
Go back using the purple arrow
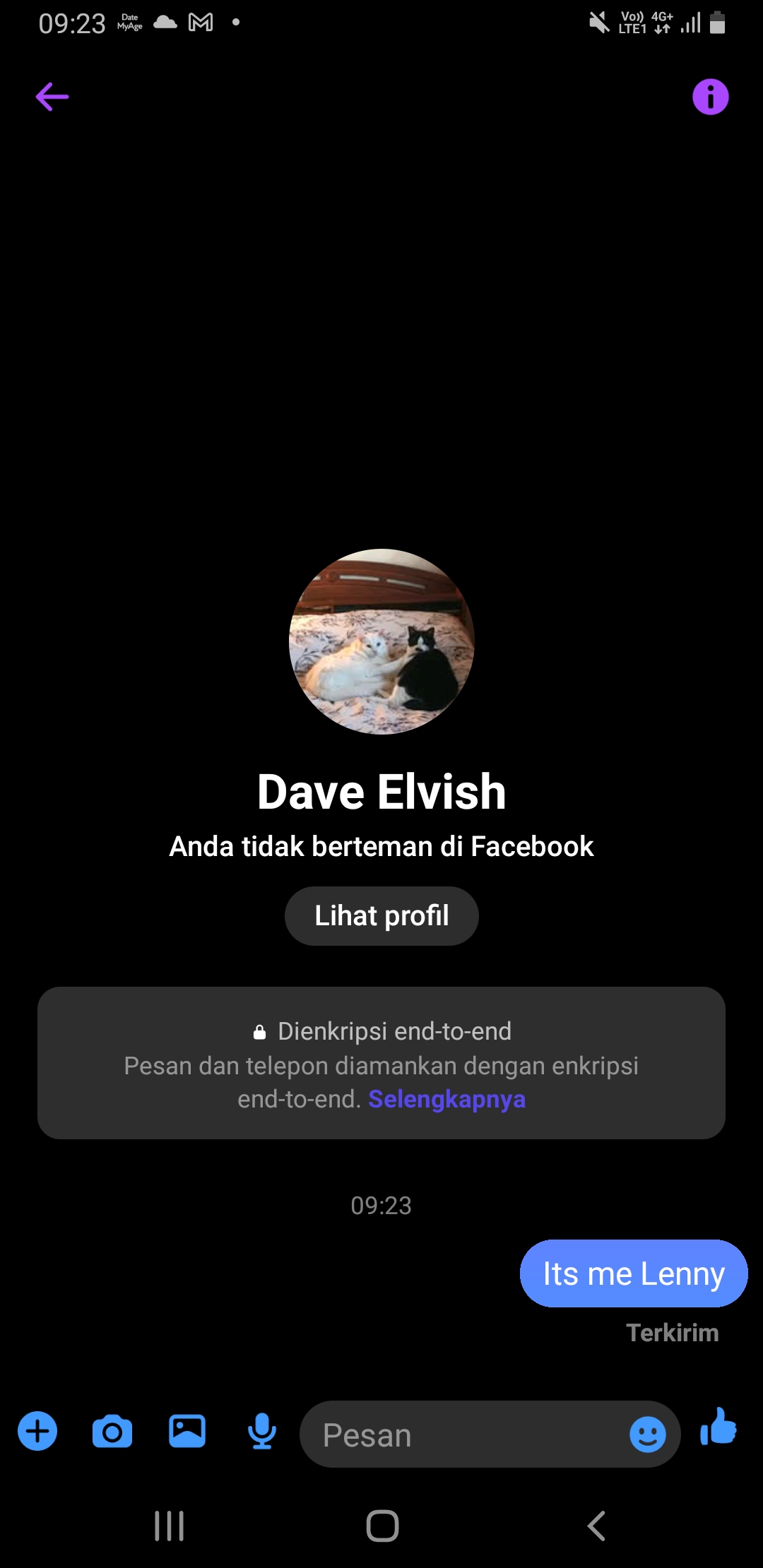[52, 97]
